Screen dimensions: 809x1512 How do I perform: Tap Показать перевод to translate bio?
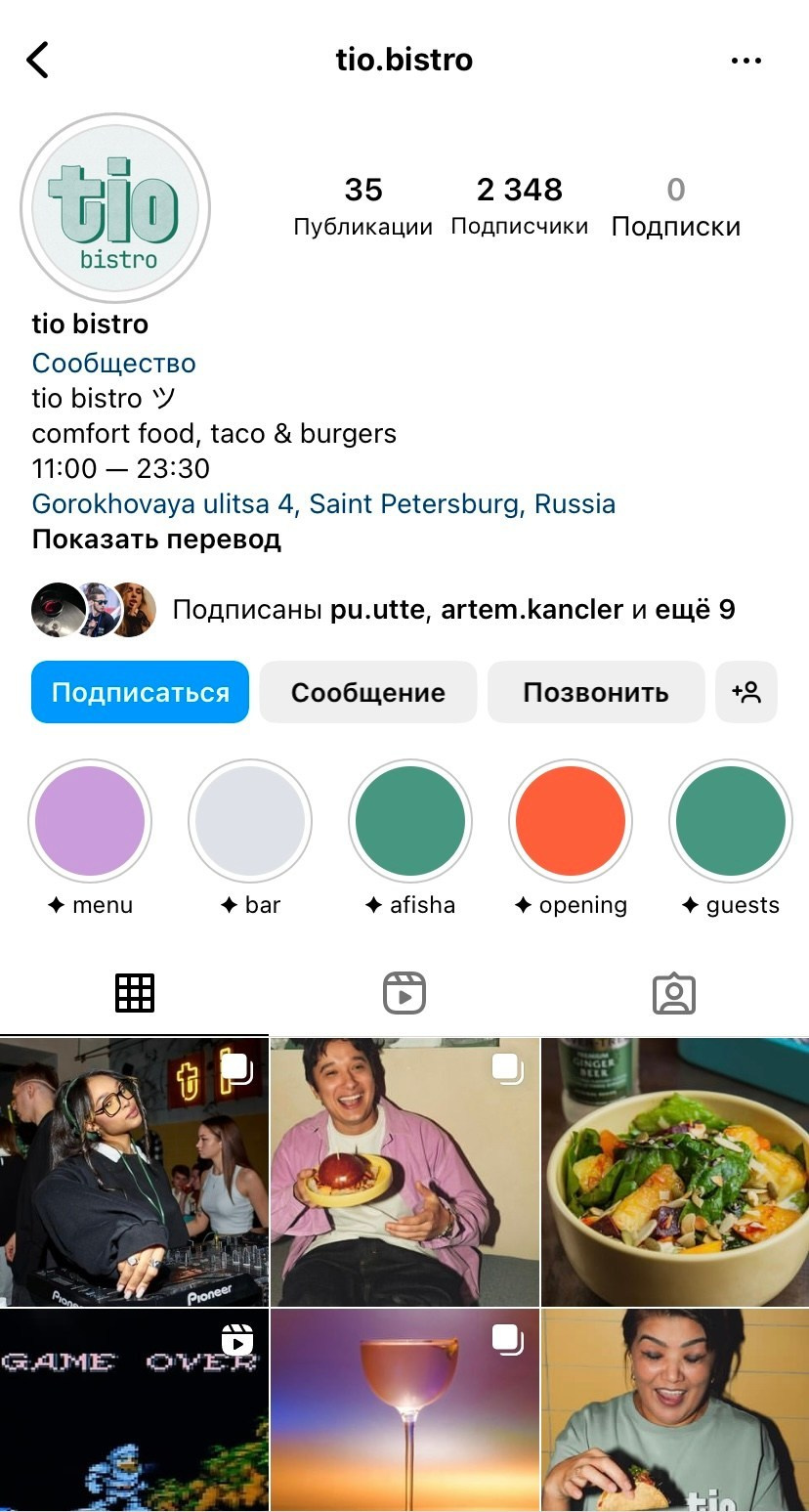click(156, 540)
